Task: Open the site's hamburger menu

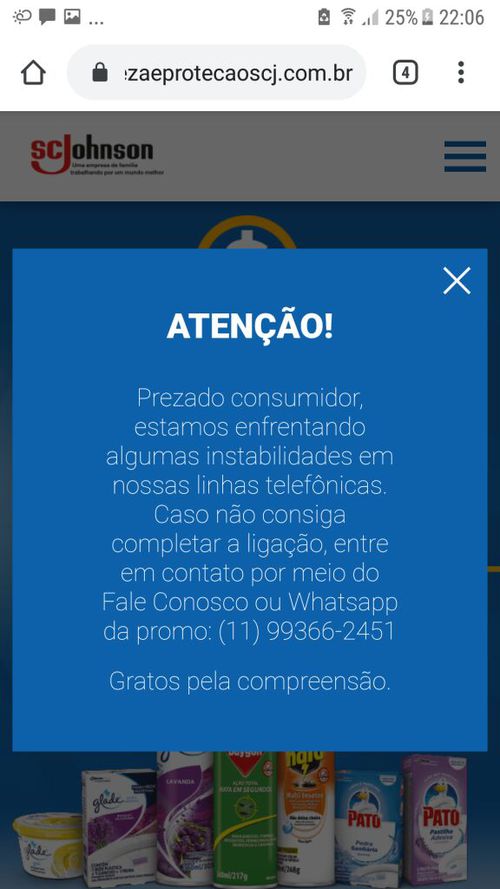Action: 465,156
